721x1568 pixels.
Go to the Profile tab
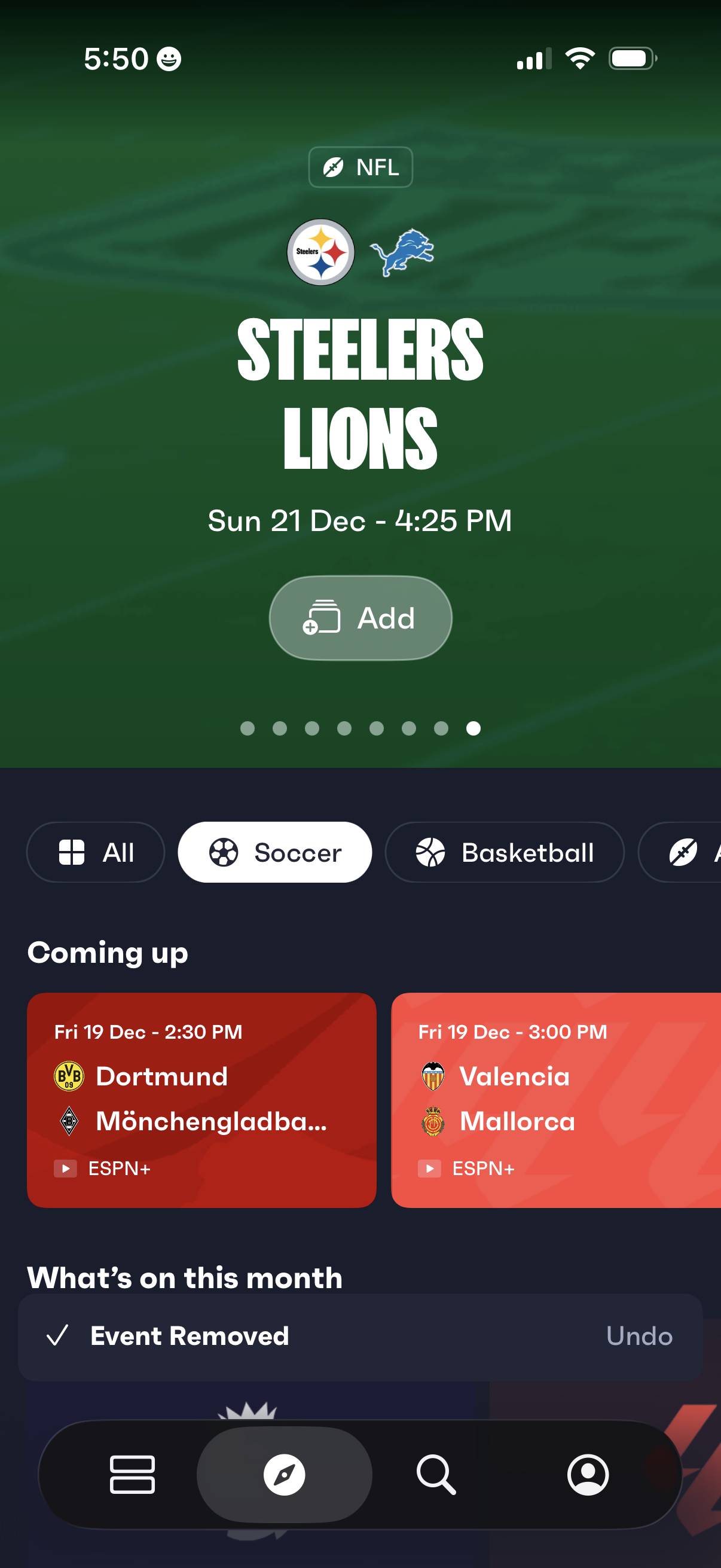[x=588, y=1474]
